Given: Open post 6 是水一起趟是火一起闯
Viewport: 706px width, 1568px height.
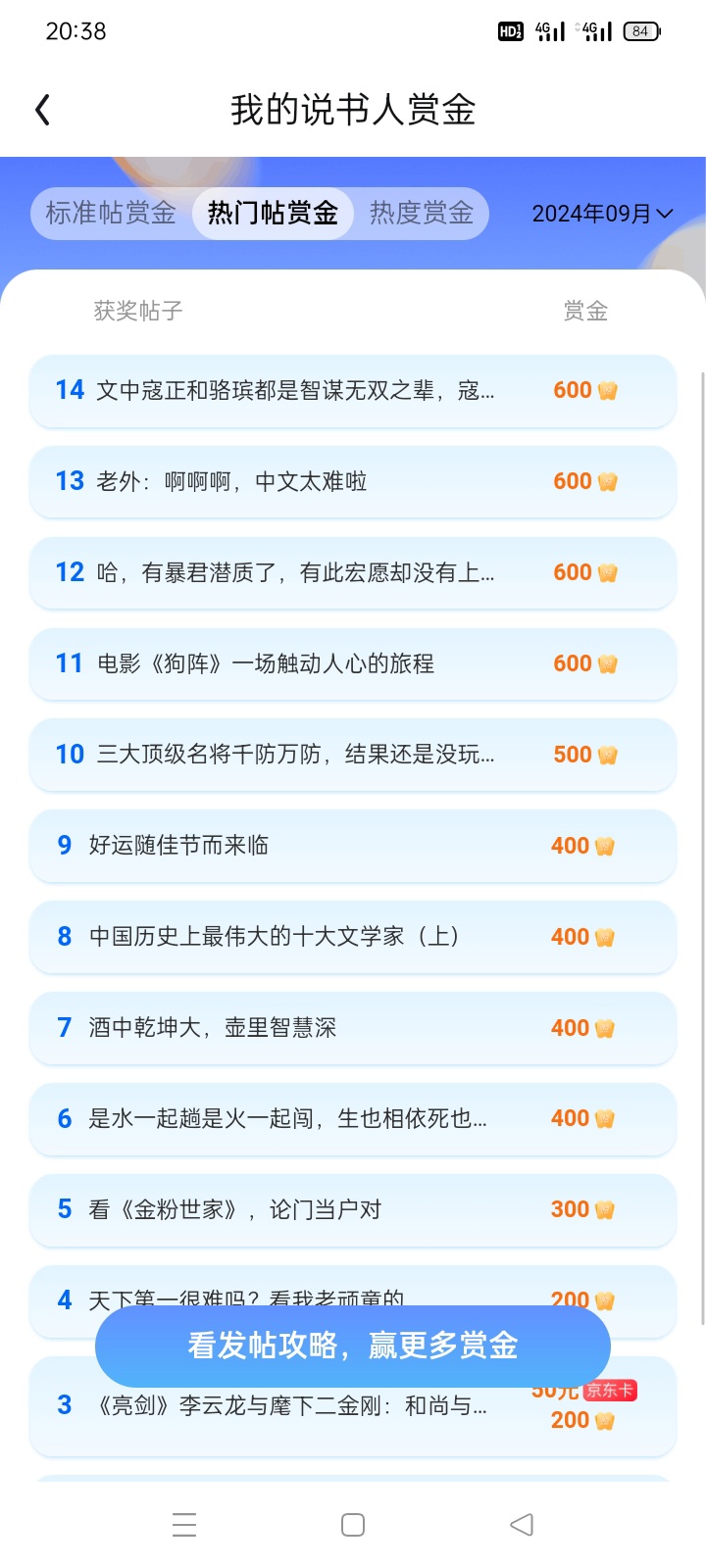Looking at the screenshot, I should (x=353, y=1118).
